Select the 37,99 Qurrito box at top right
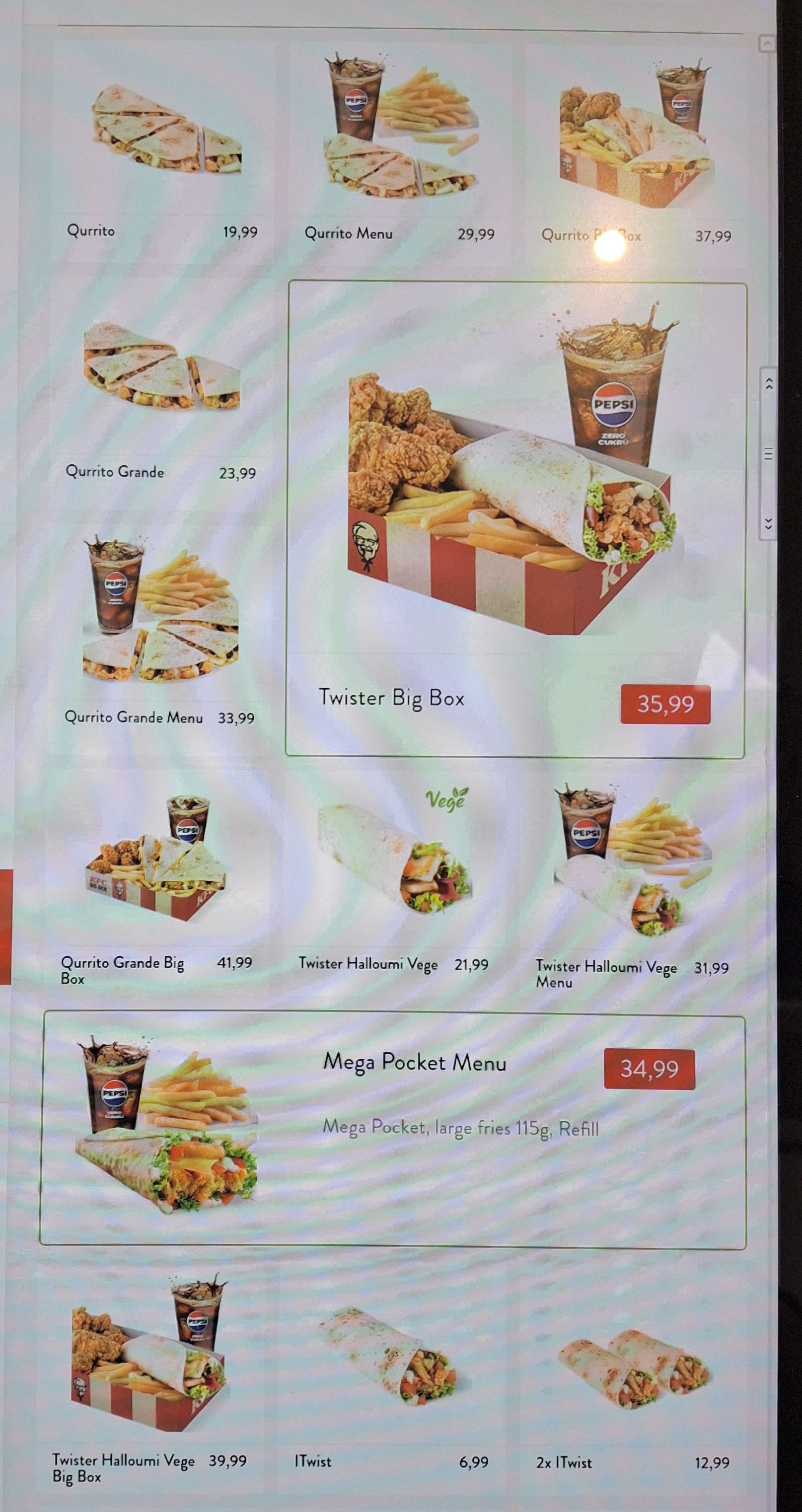This screenshot has height=1512, width=802. pos(637,152)
